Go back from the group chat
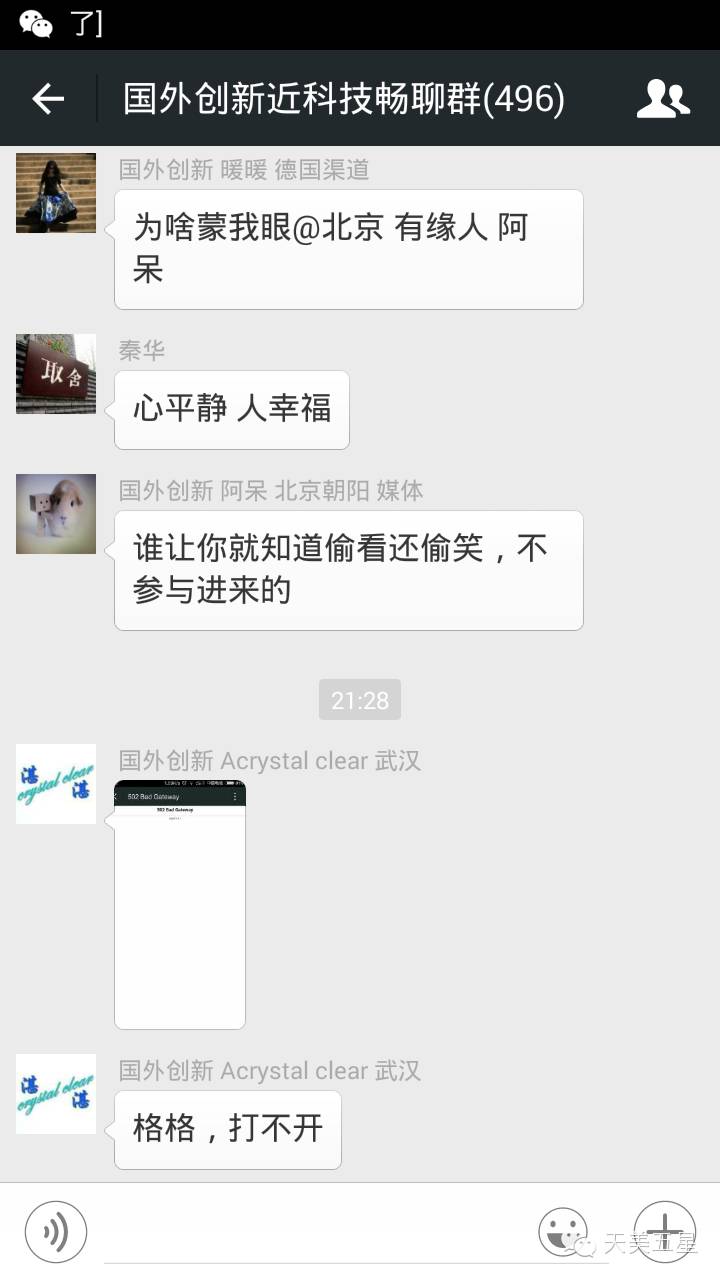Screen dimensions: 720x1280 [48, 98]
